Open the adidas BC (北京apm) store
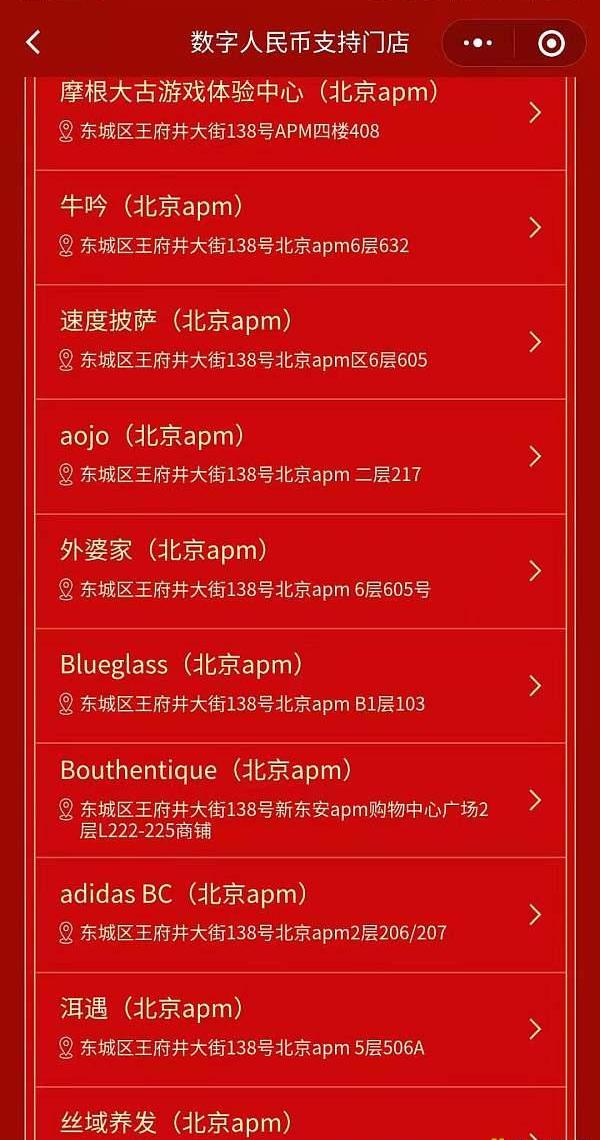The image size is (600, 1140). pyautogui.click(x=300, y=915)
